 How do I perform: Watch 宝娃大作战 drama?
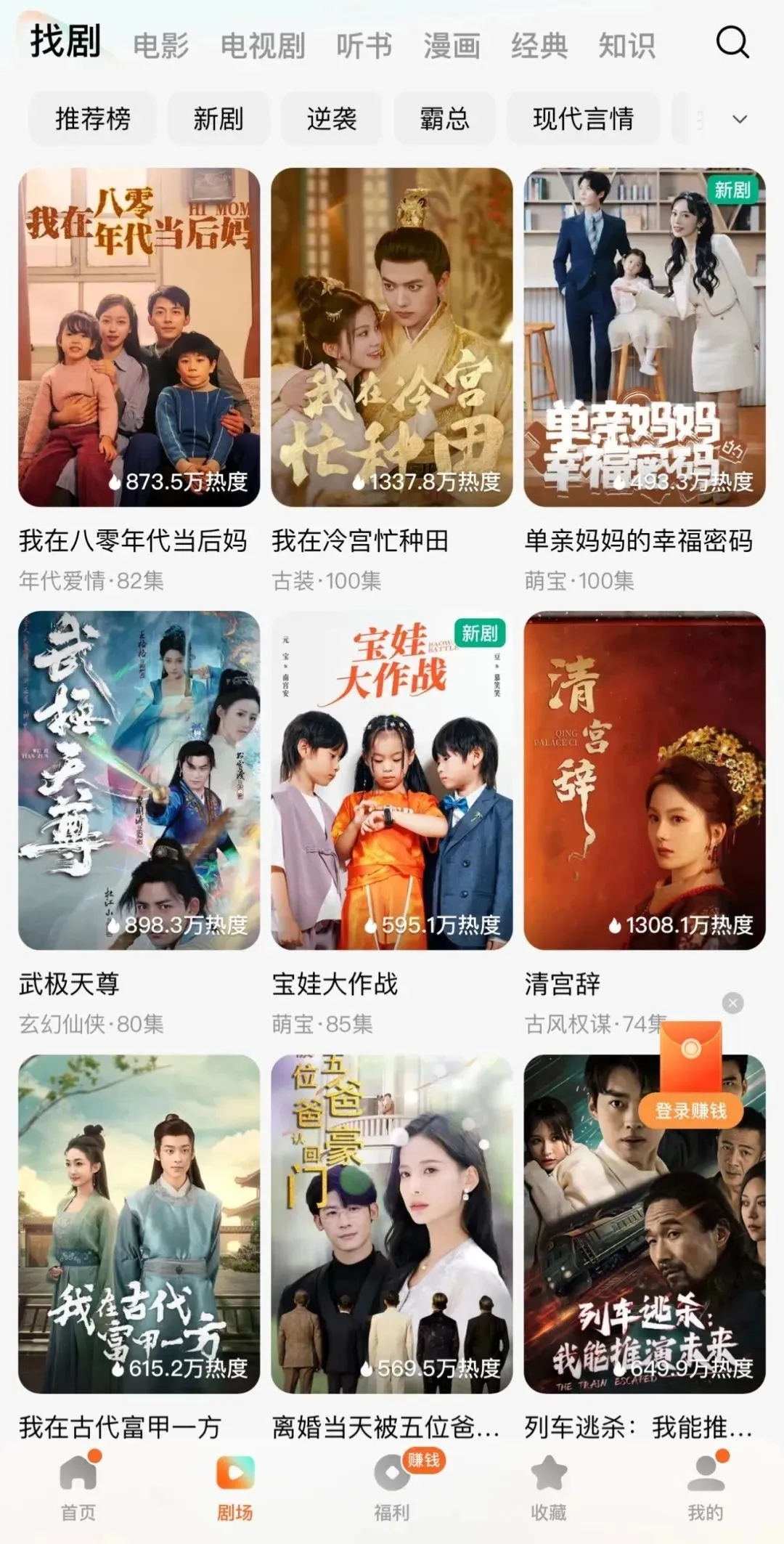point(391,780)
